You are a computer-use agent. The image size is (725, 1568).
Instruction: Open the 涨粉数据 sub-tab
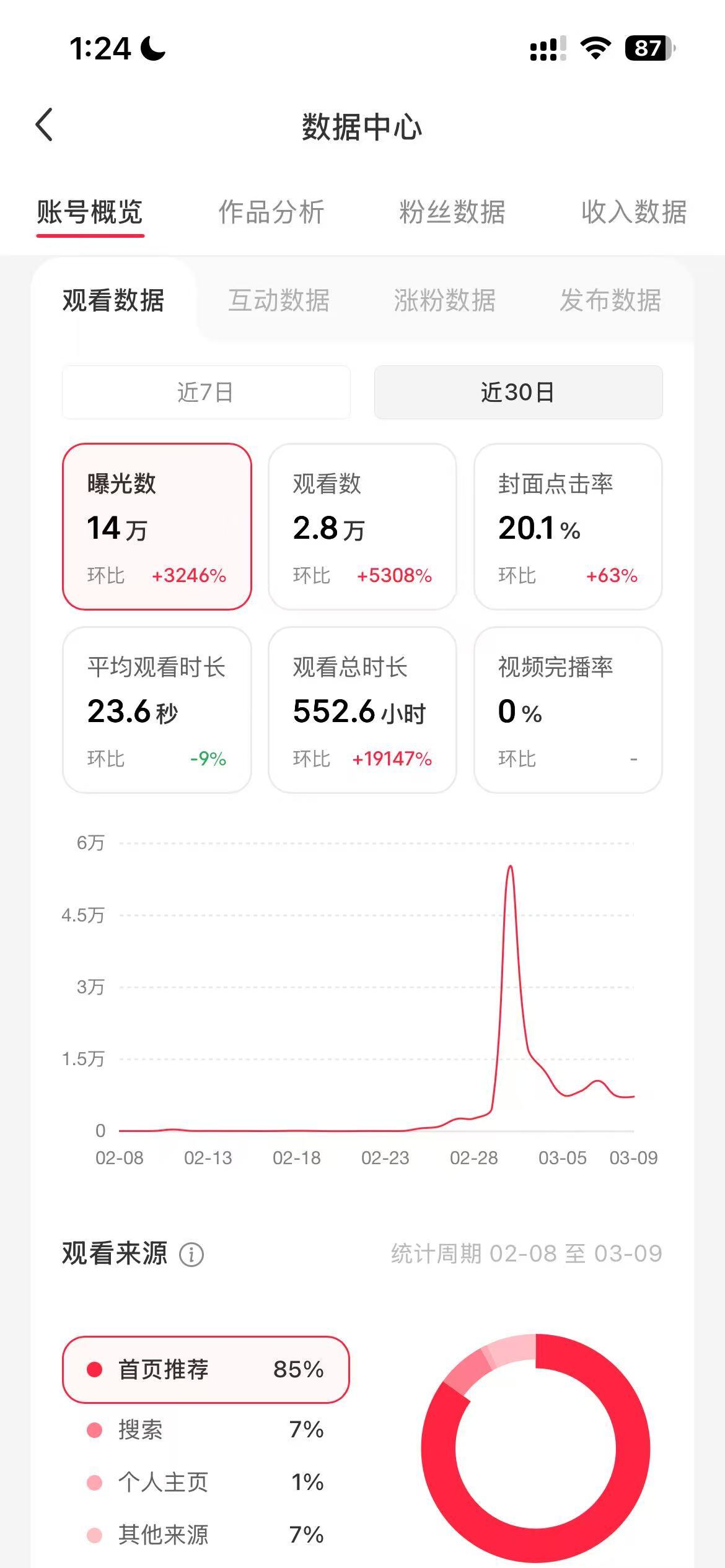444,300
